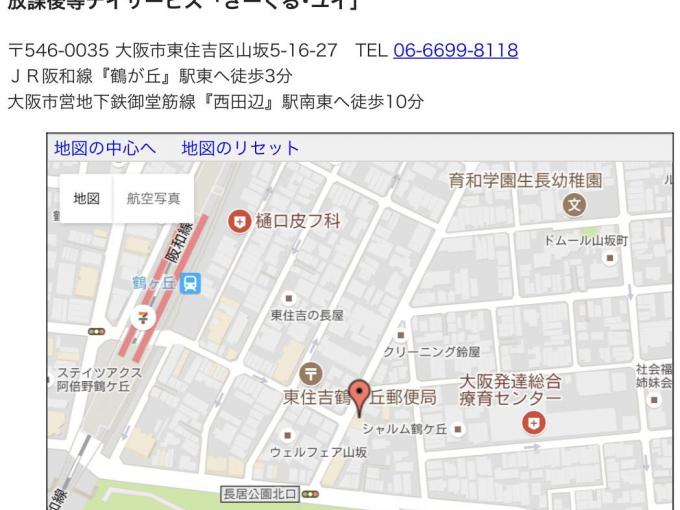Tap 地図のリセット to reset the map
Image resolution: width=680 pixels, height=510 pixels.
pyautogui.click(x=240, y=148)
